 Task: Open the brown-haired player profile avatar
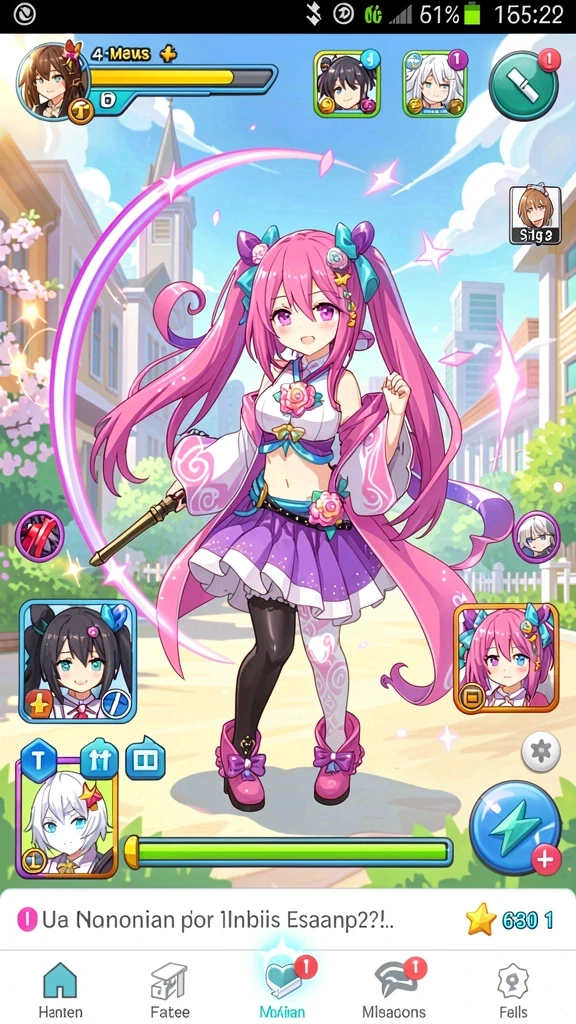(x=54, y=80)
